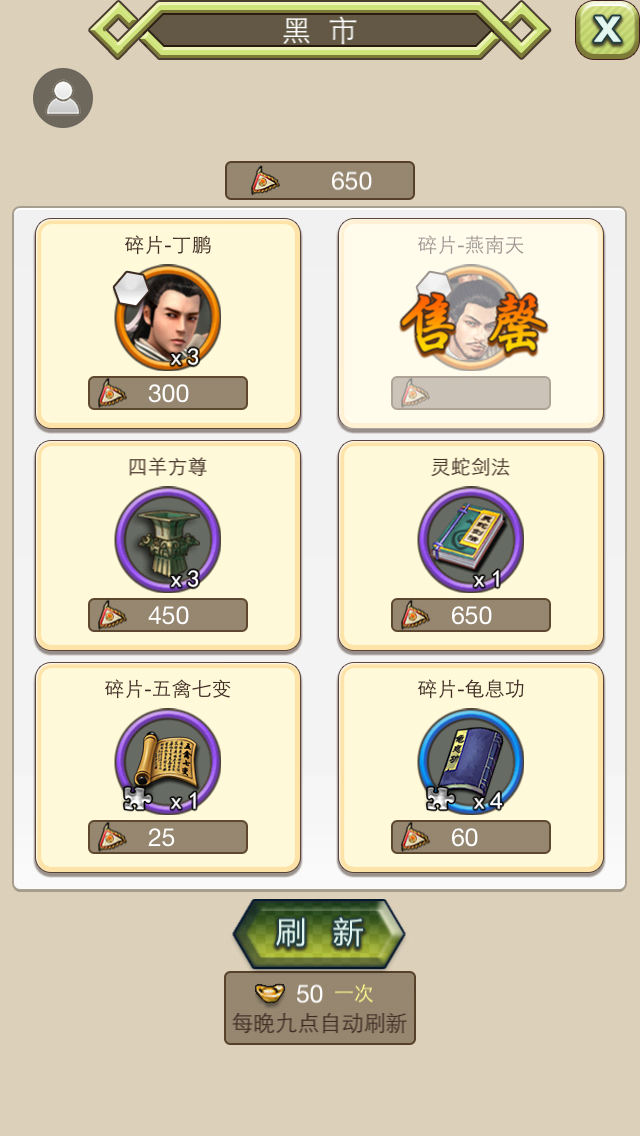The height and width of the screenshot is (1136, 640).
Task: Select the 碎片-龟息功 card
Action: (x=470, y=767)
